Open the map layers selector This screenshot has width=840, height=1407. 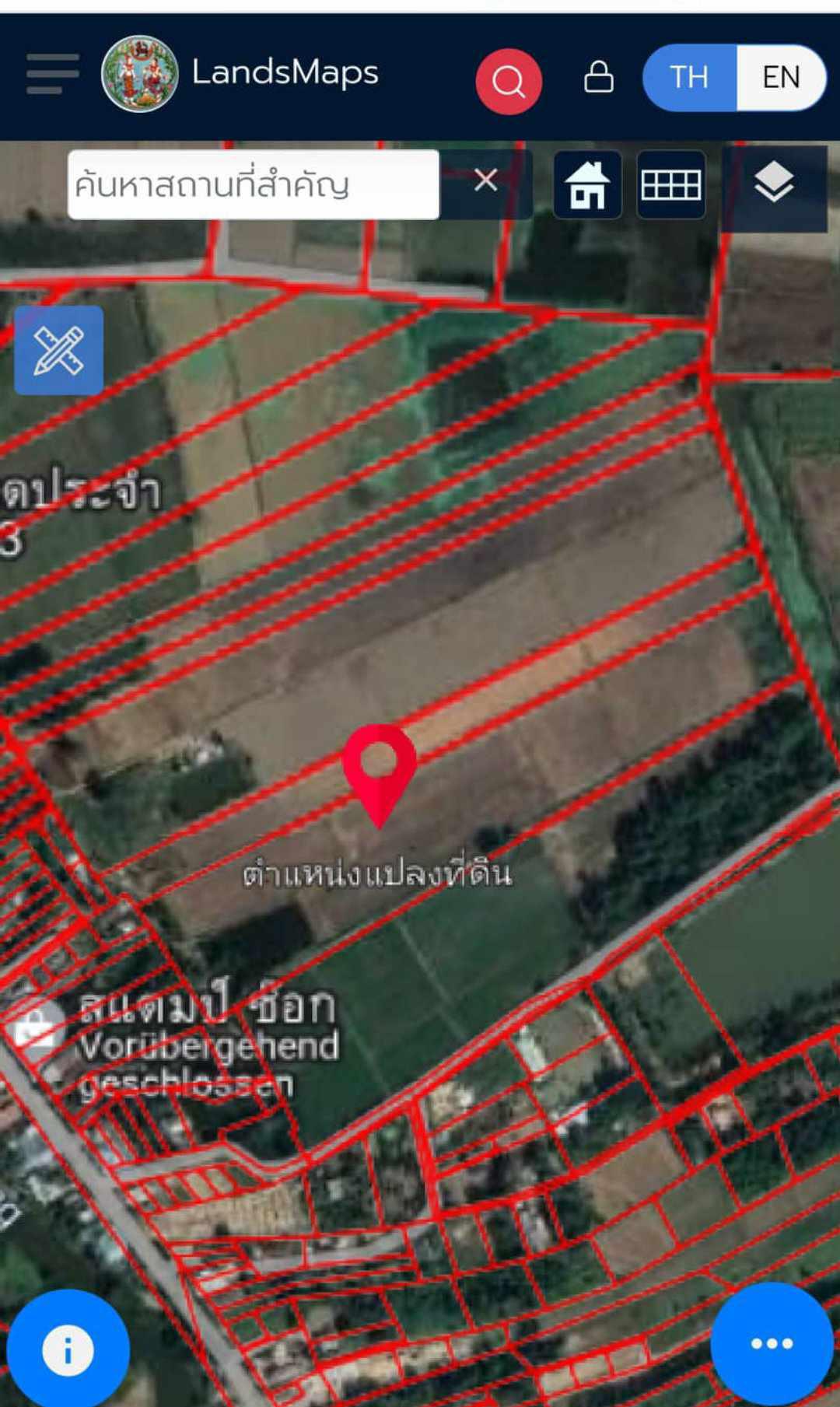pos(774,185)
